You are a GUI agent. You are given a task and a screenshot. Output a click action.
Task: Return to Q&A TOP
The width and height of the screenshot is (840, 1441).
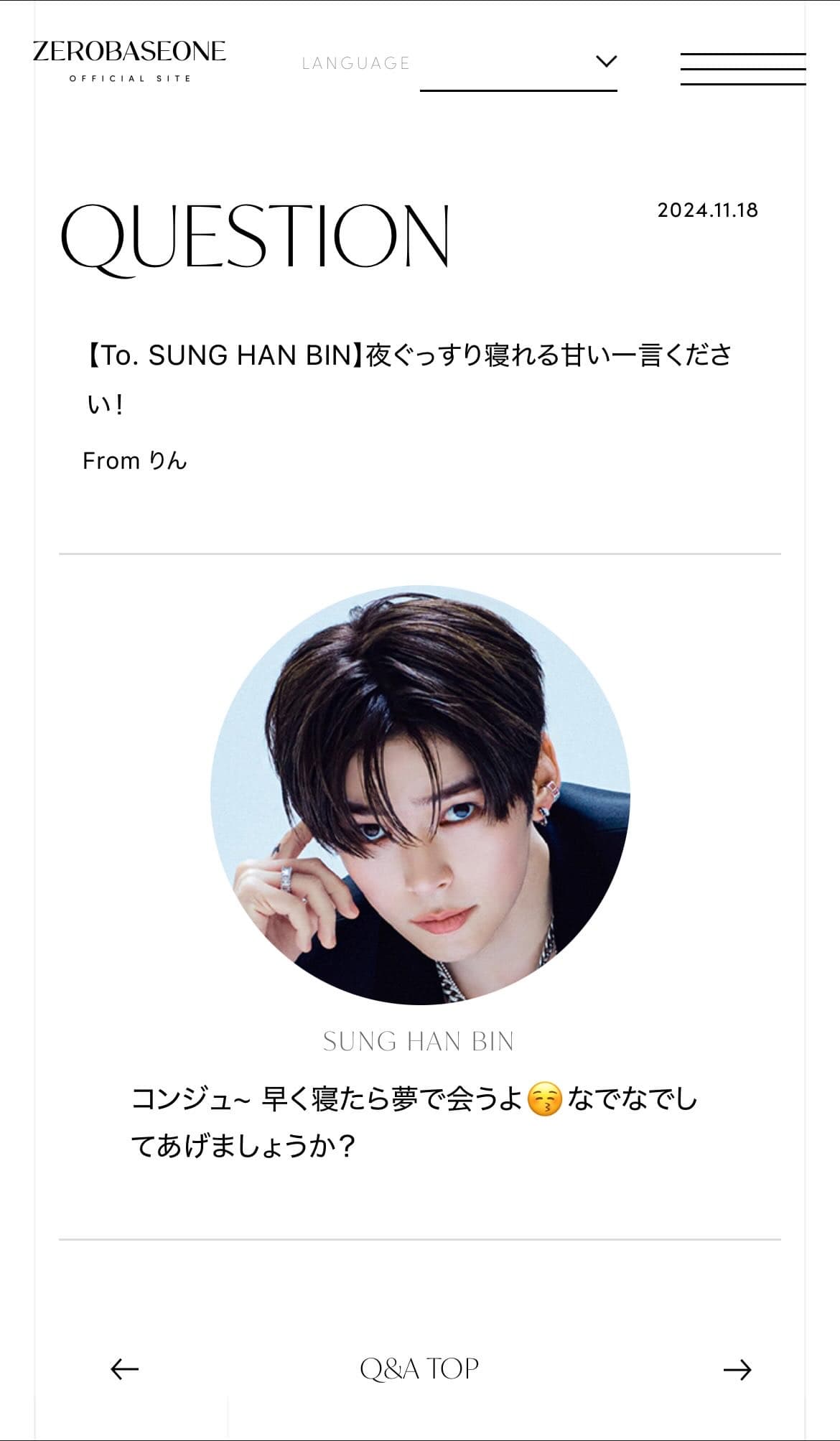click(x=419, y=1369)
